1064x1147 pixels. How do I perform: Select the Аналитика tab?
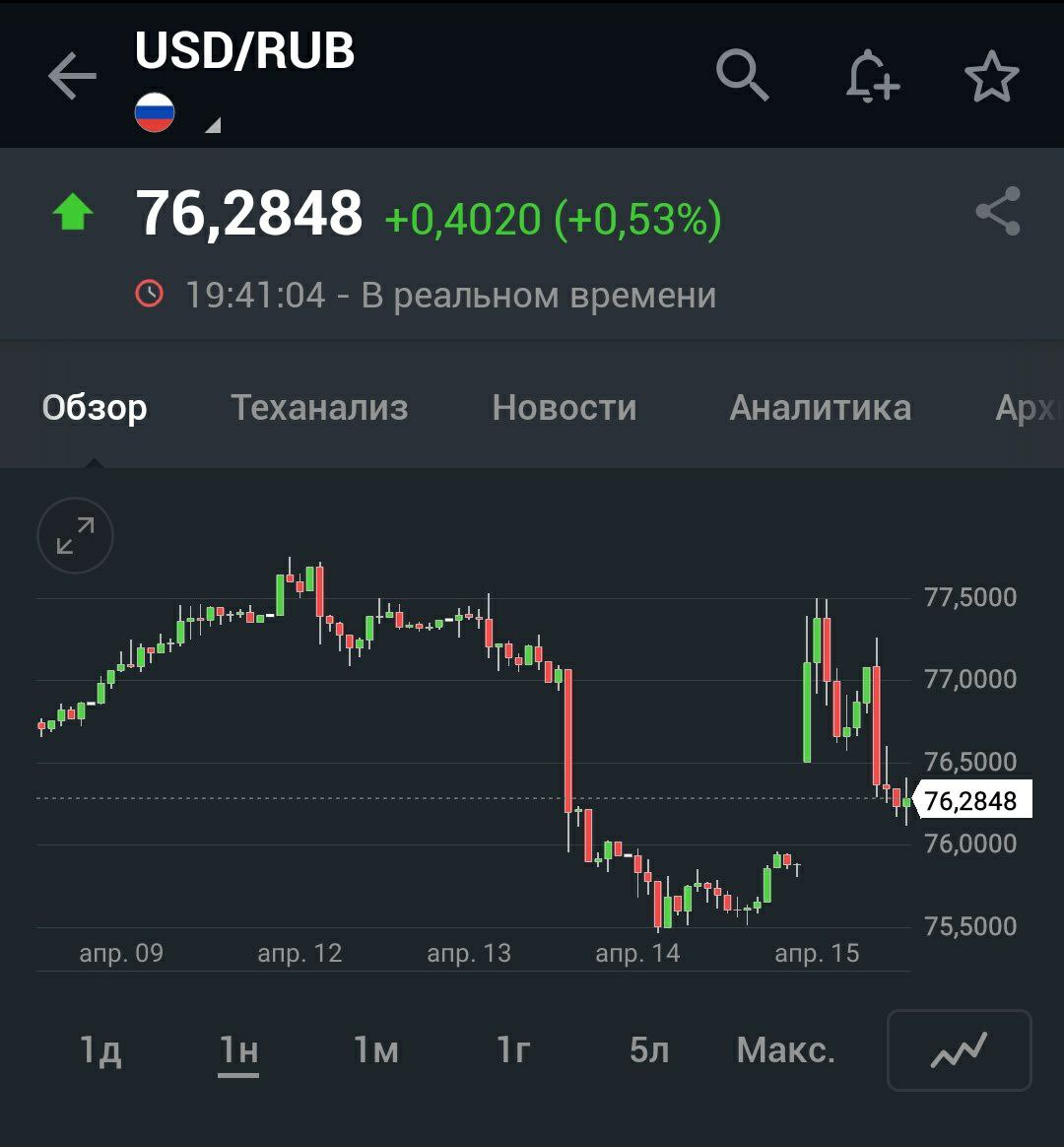point(820,407)
